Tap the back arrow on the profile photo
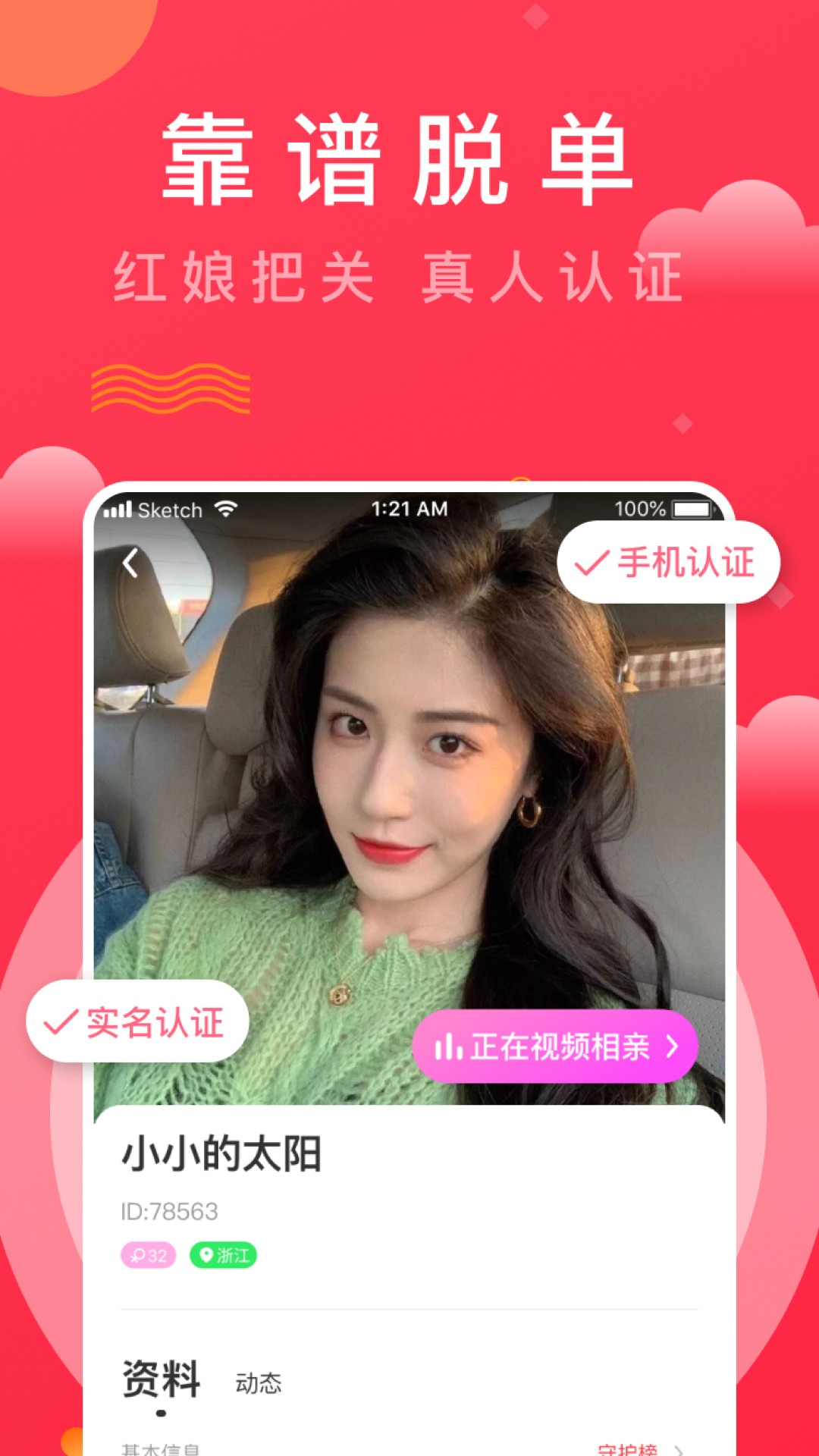 coord(129,561)
